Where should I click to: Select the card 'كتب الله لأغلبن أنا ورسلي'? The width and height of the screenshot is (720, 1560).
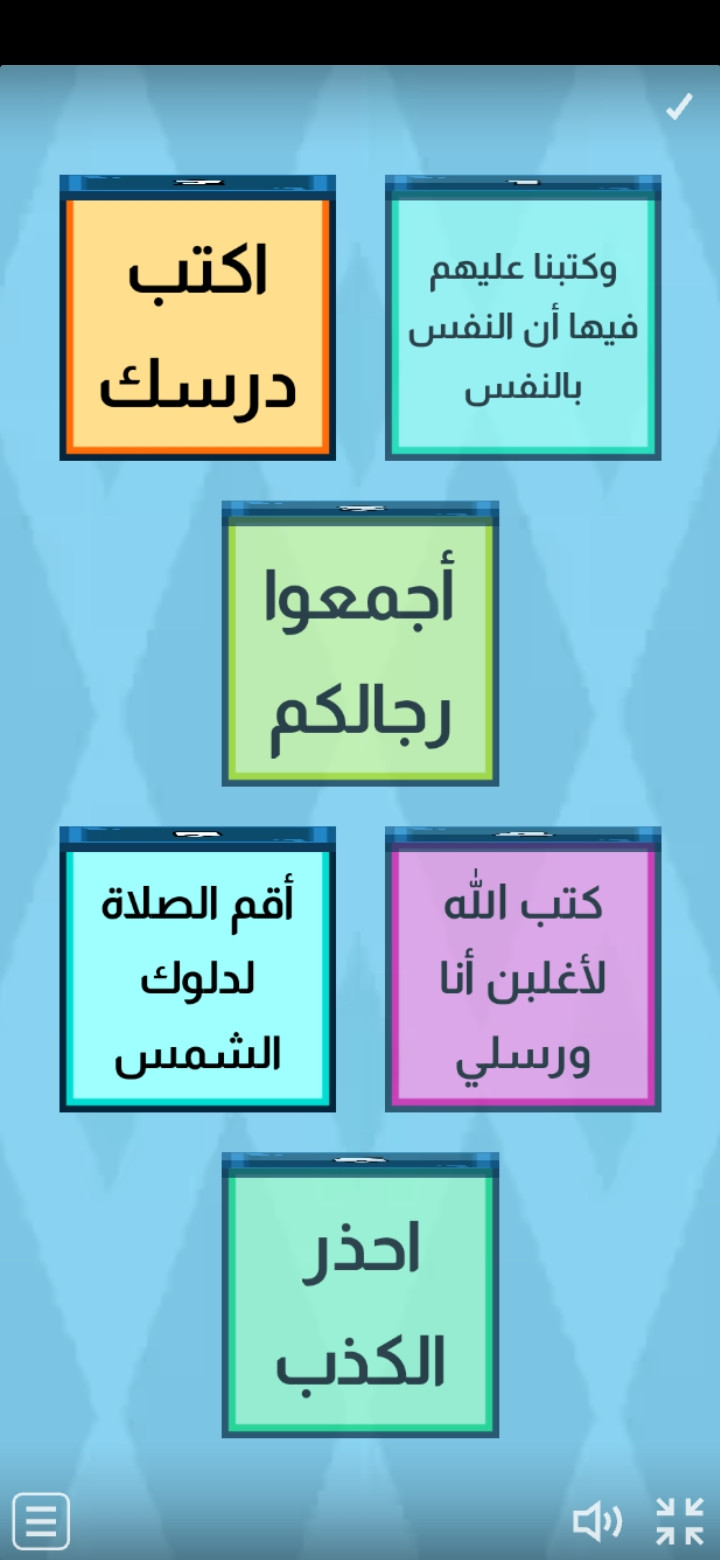[x=523, y=977]
